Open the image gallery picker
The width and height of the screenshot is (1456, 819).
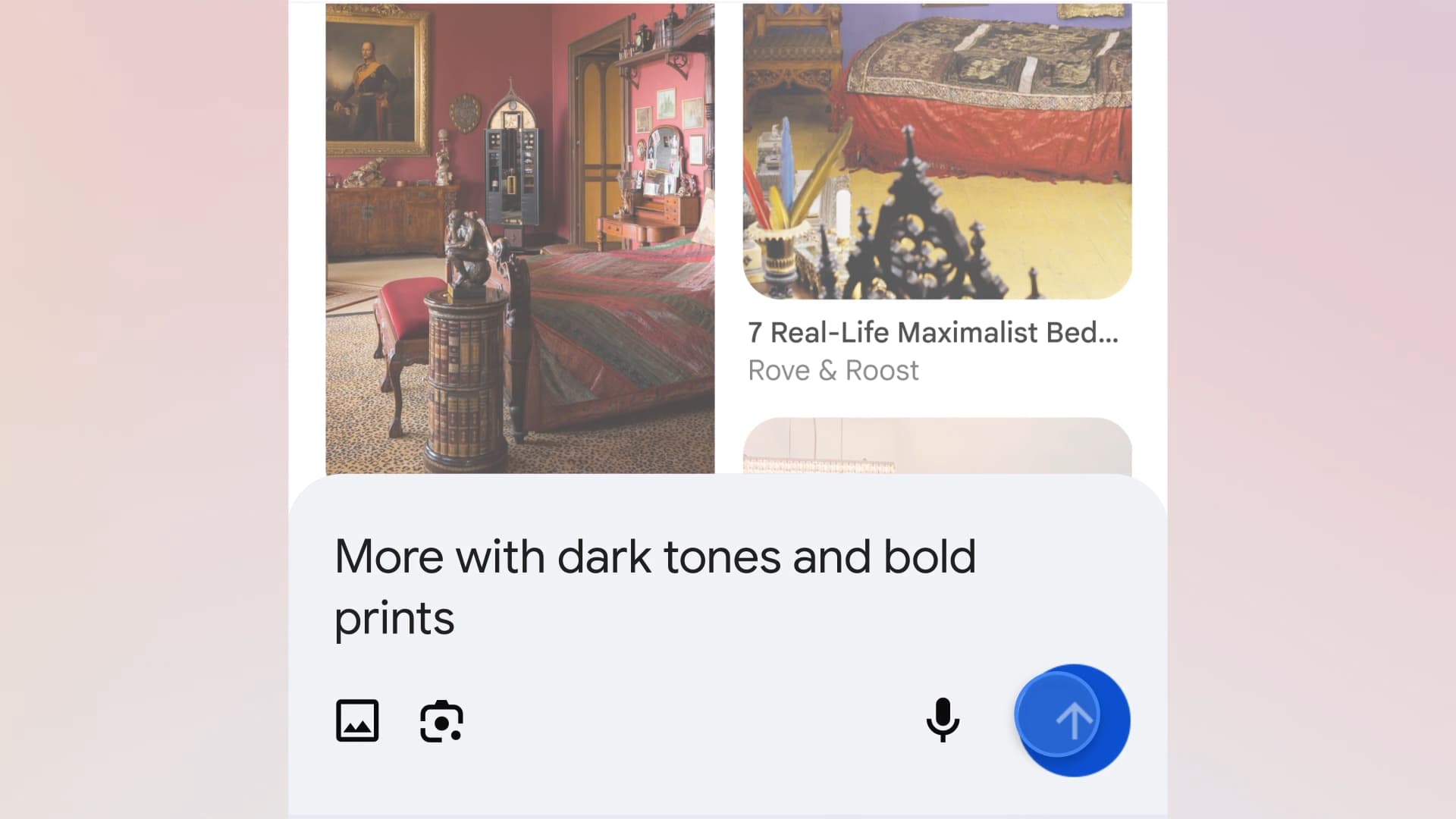click(x=357, y=720)
